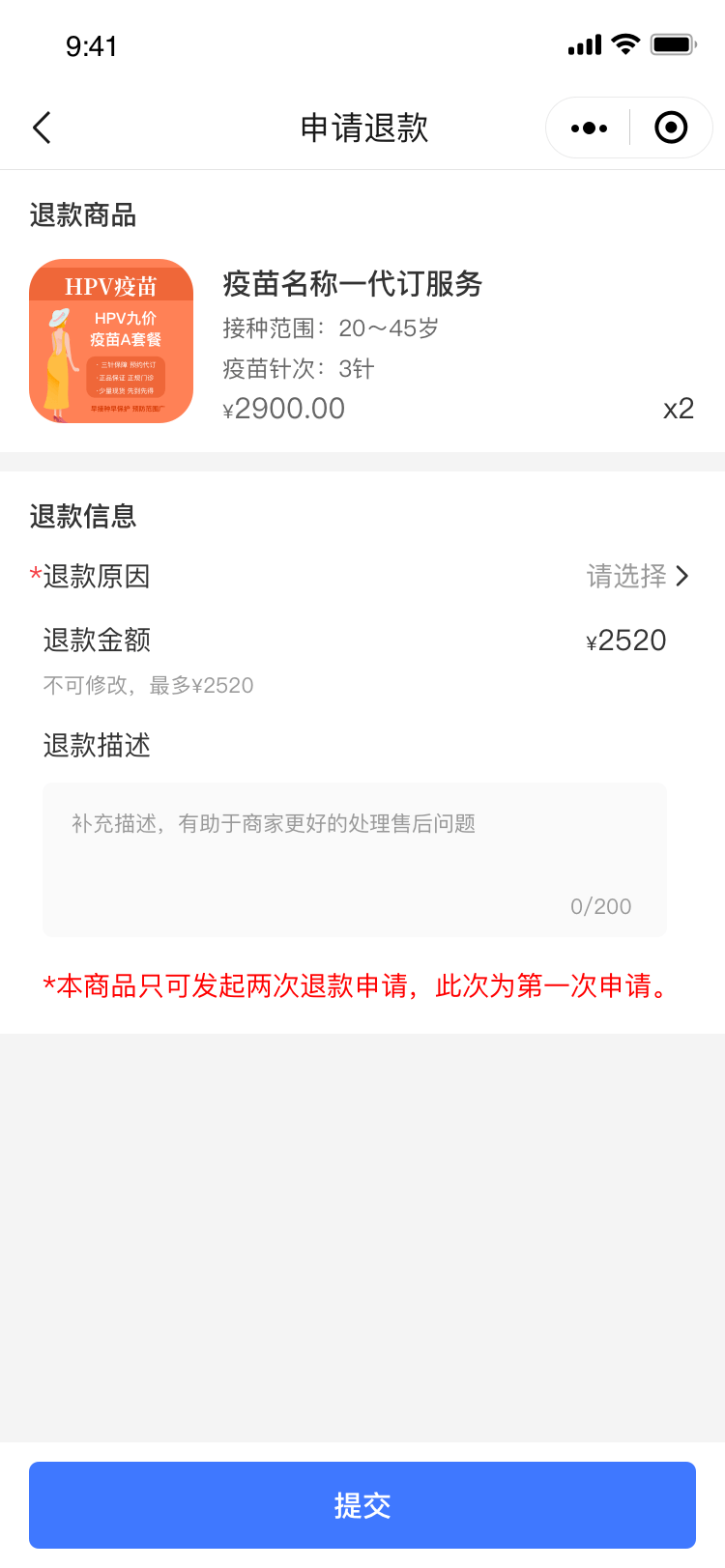Open the mini program more options menu

click(x=589, y=128)
